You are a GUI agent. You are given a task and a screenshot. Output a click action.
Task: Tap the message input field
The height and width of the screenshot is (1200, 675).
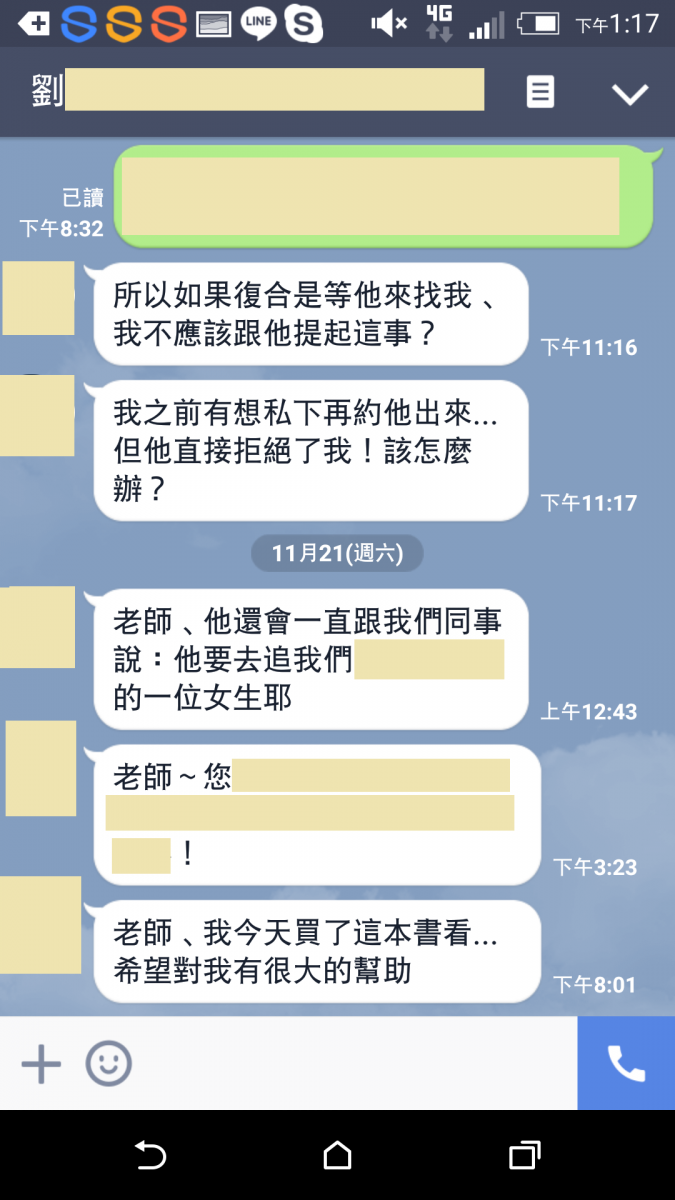350,1064
